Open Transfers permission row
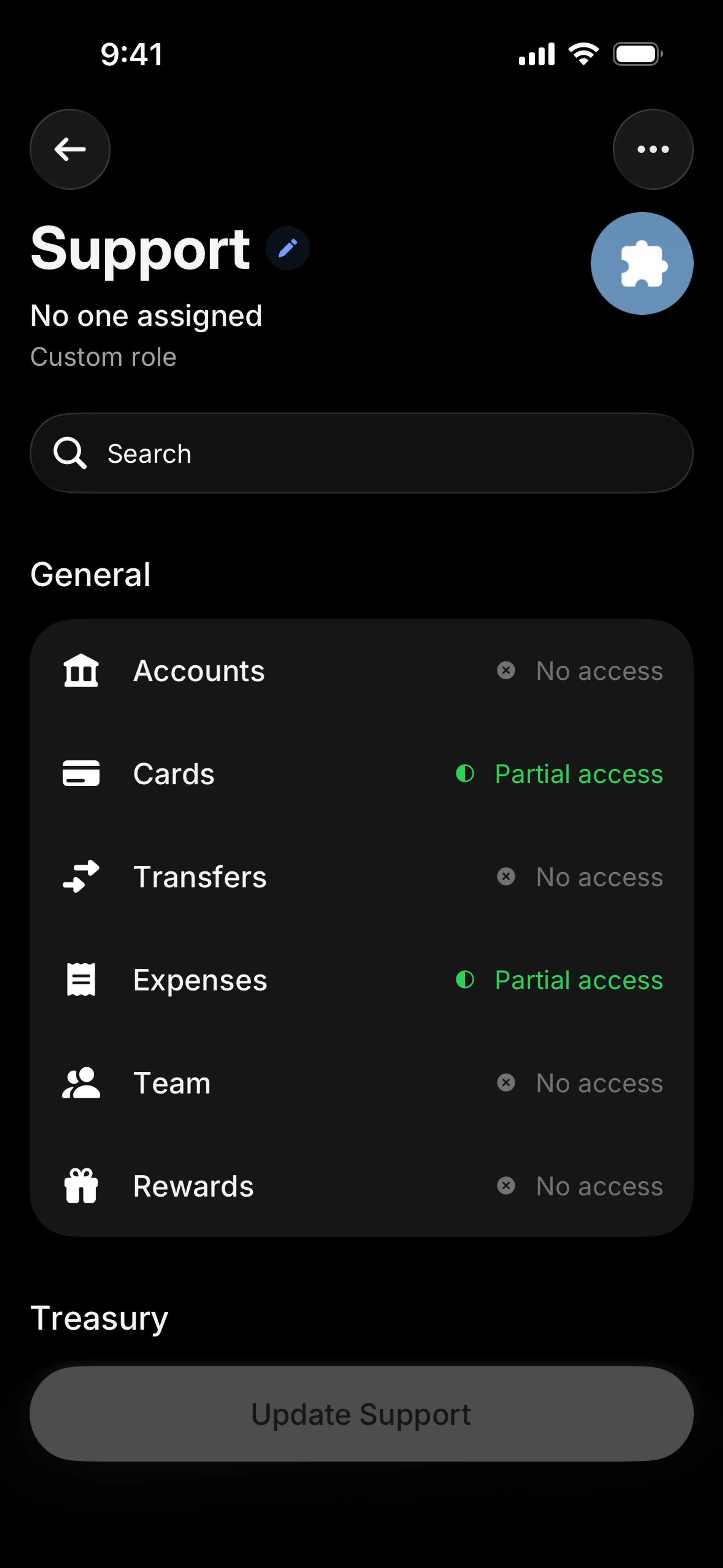 click(x=361, y=877)
